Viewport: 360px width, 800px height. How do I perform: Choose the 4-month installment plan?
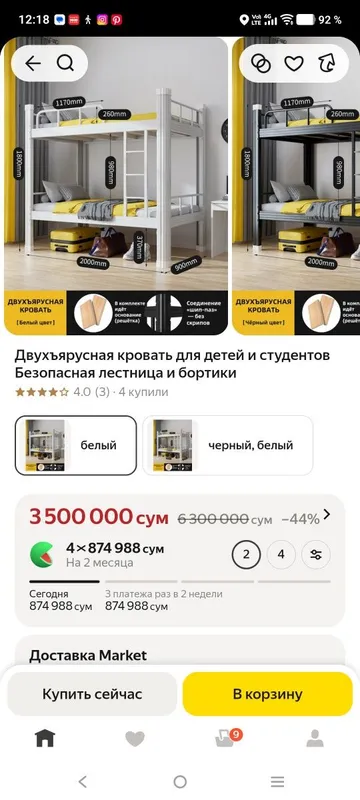[x=281, y=555]
